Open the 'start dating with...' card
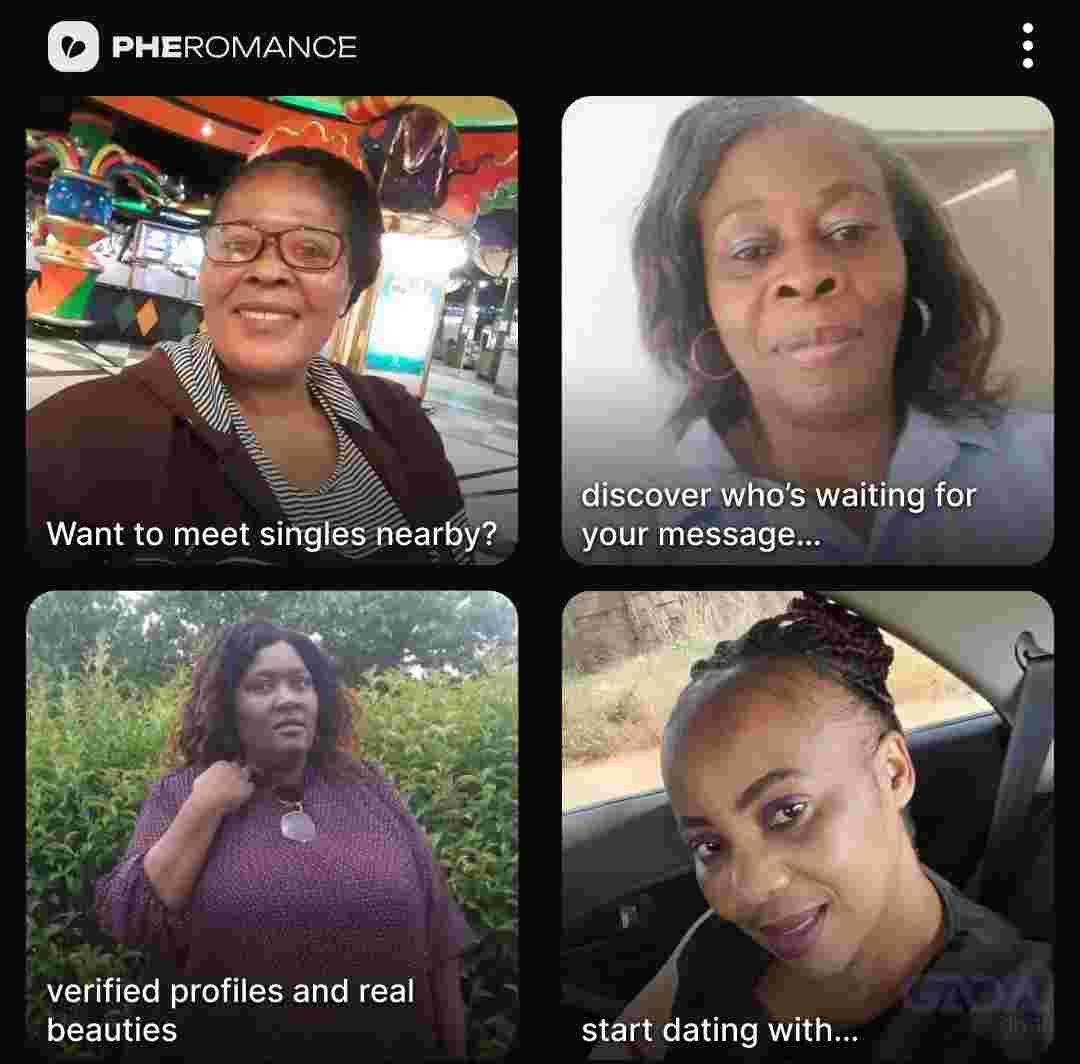The width and height of the screenshot is (1080, 1064). point(807,825)
